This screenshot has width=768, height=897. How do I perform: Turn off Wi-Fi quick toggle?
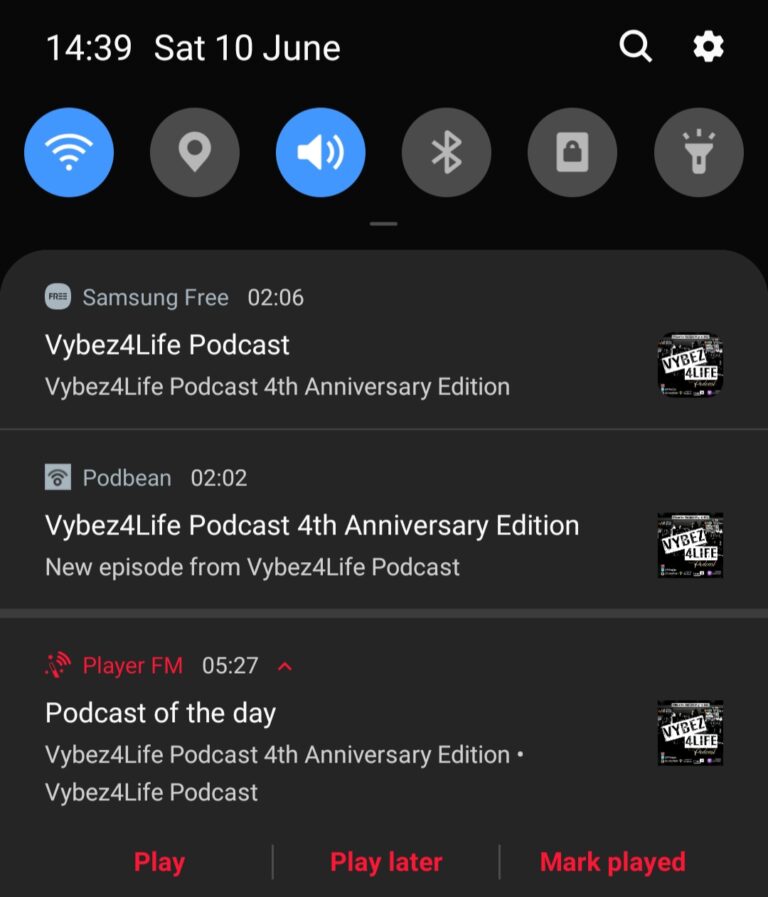click(69, 153)
